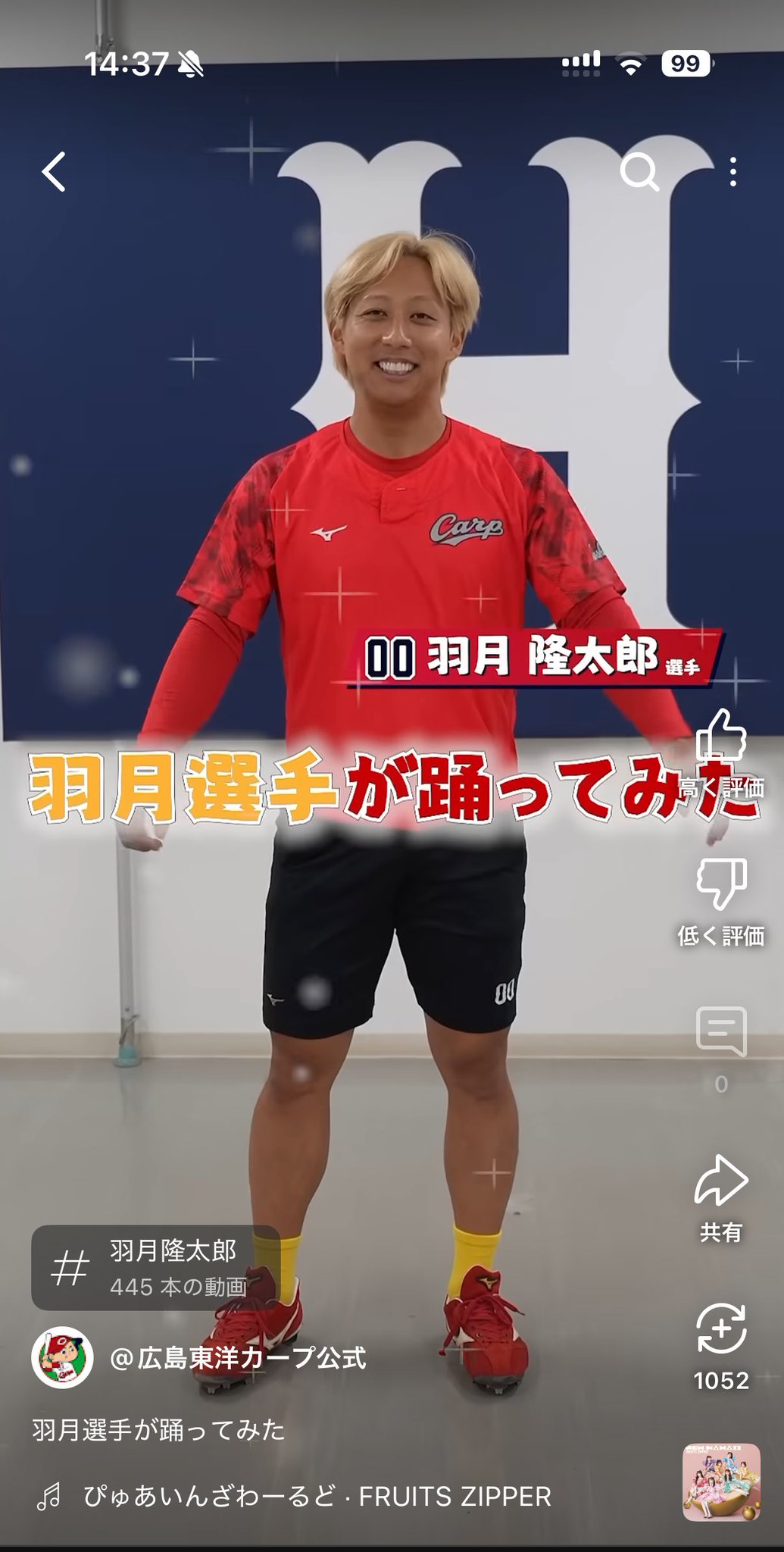Open the comments on this Short
The image size is (784, 1552).
pyautogui.click(x=720, y=1031)
